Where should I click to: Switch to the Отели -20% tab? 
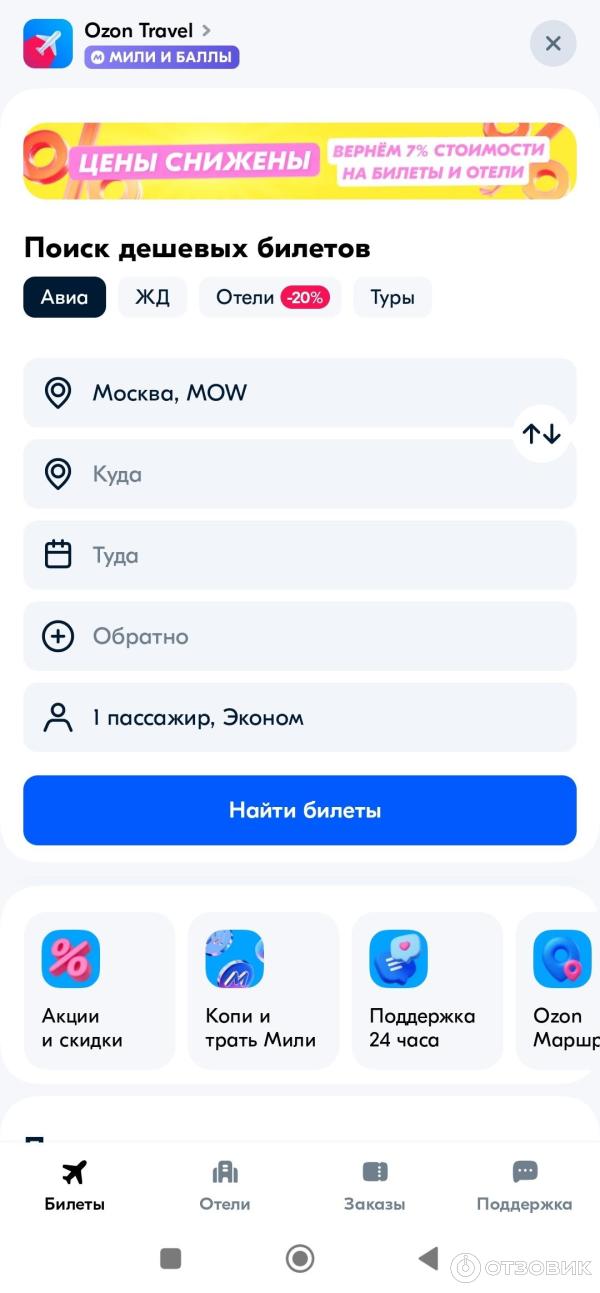click(270, 297)
